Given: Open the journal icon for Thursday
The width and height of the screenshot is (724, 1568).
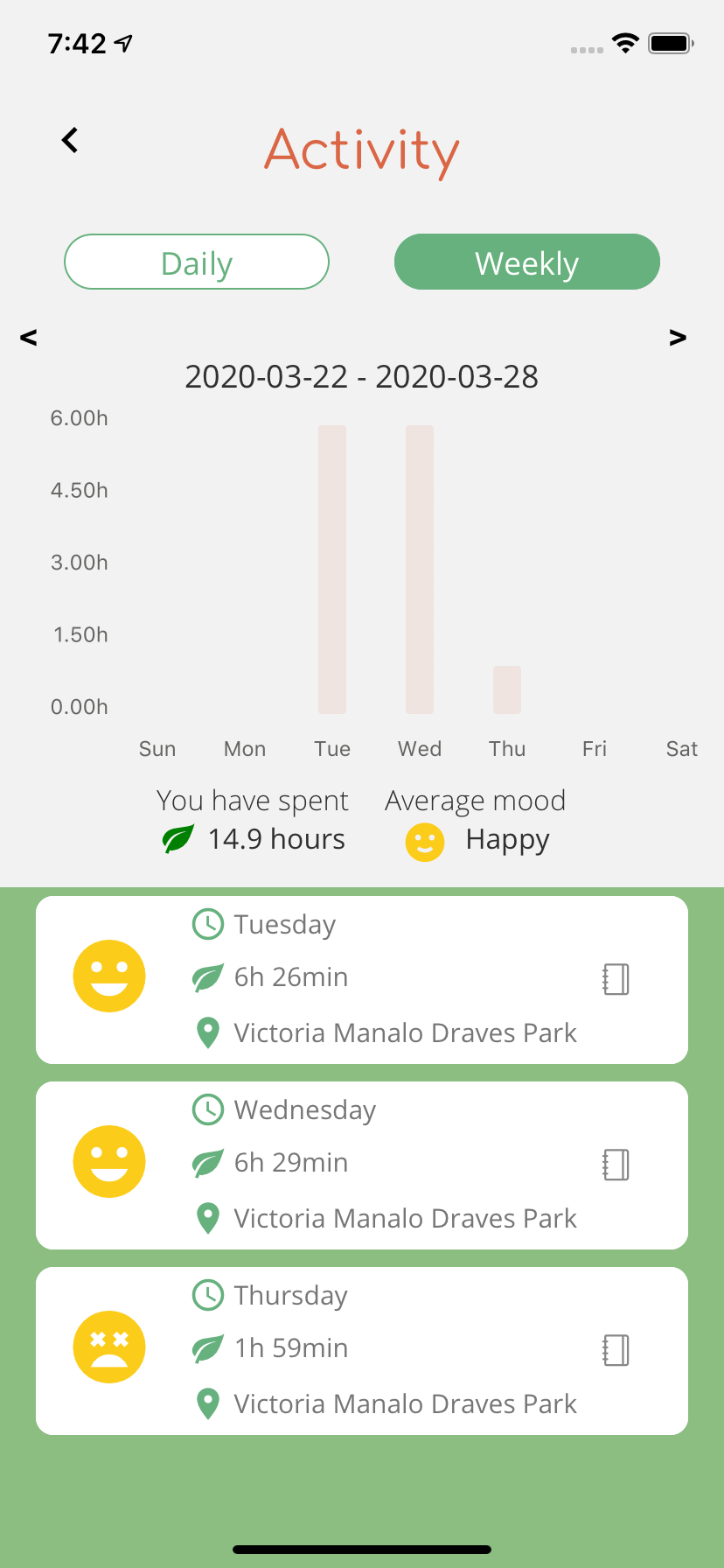Looking at the screenshot, I should coord(616,1350).
